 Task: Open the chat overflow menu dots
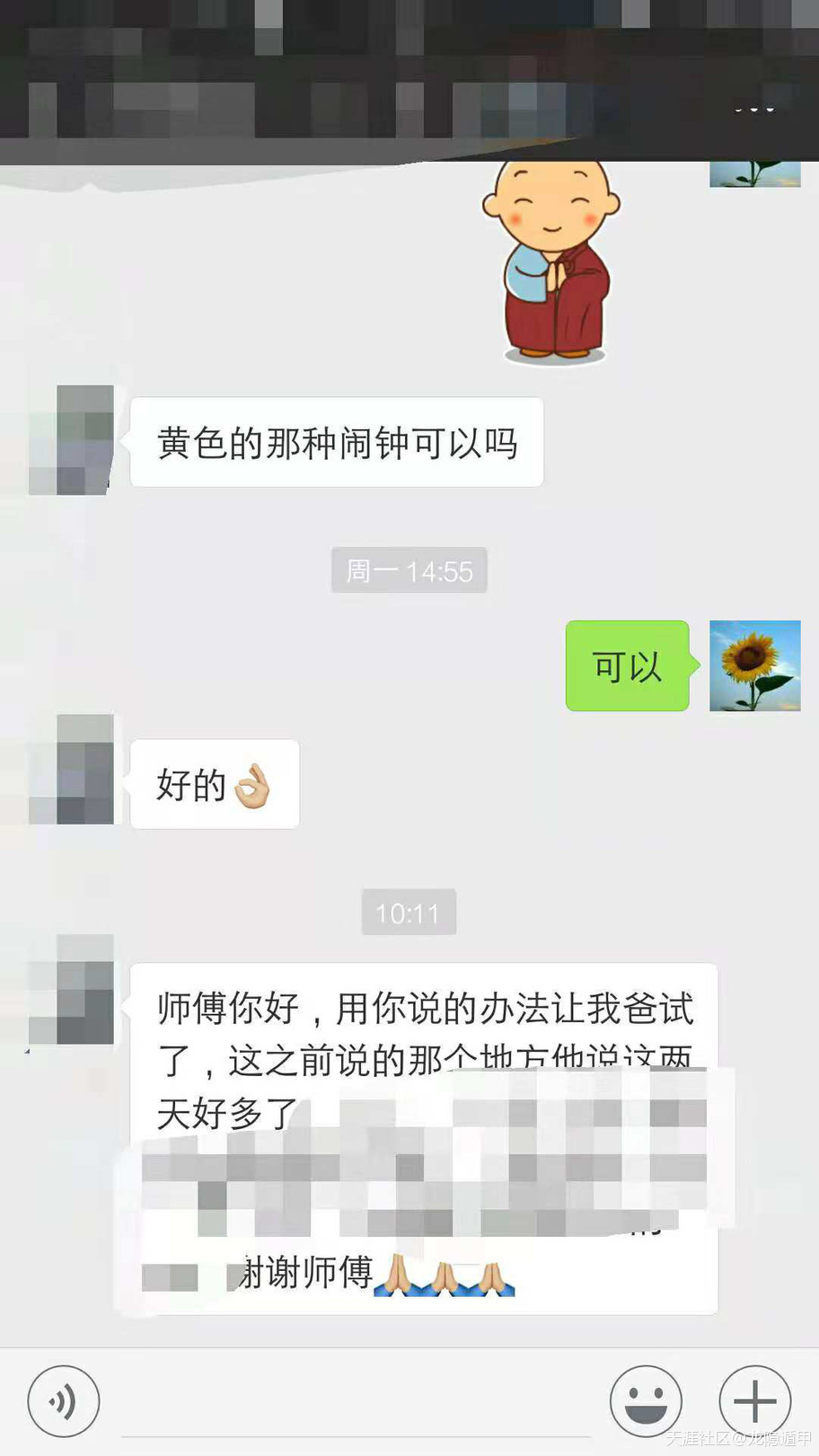click(x=753, y=109)
